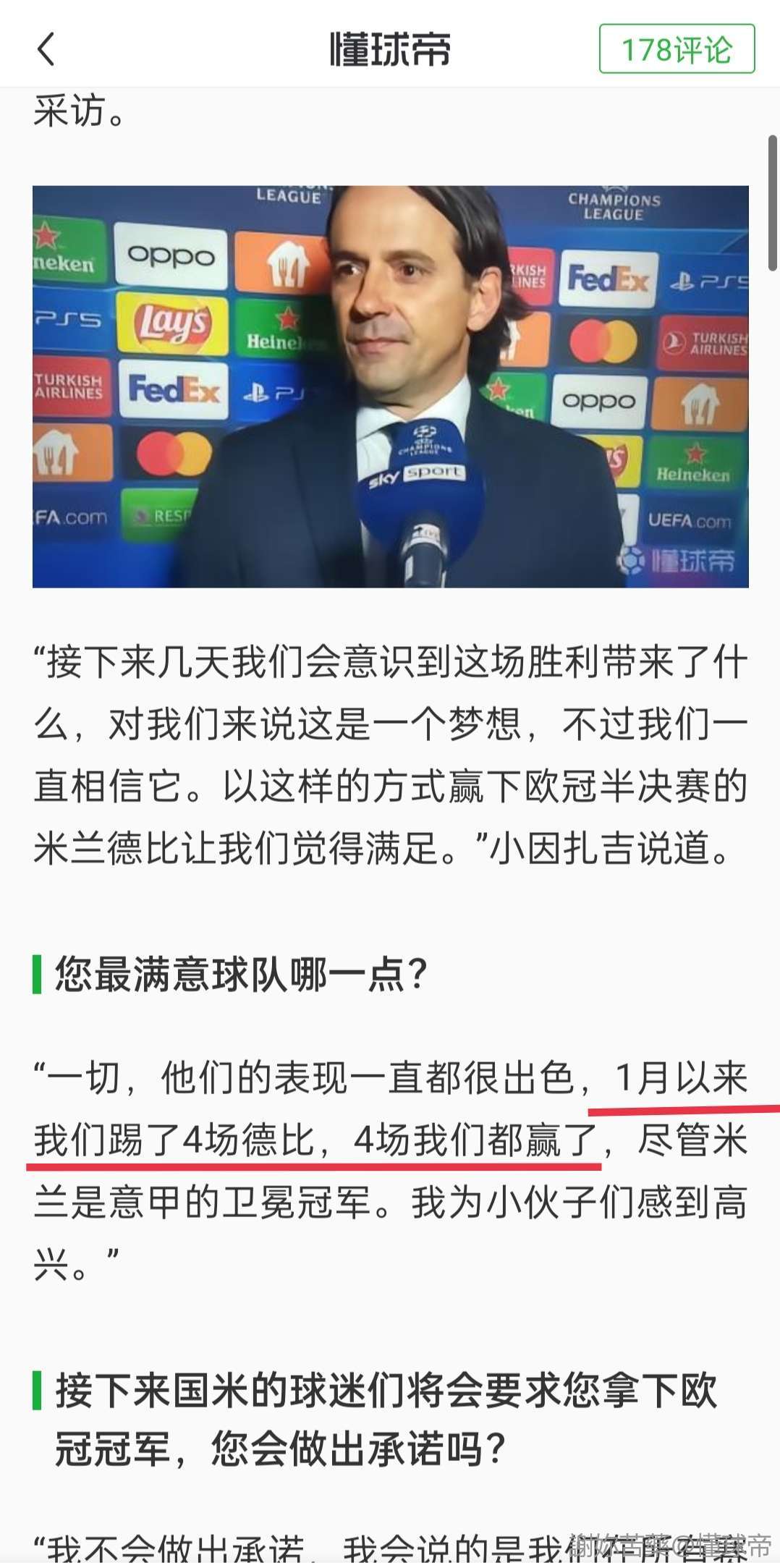Go back using the top-left arrow
Viewport: 780px width, 1568px height.
pos(46,49)
